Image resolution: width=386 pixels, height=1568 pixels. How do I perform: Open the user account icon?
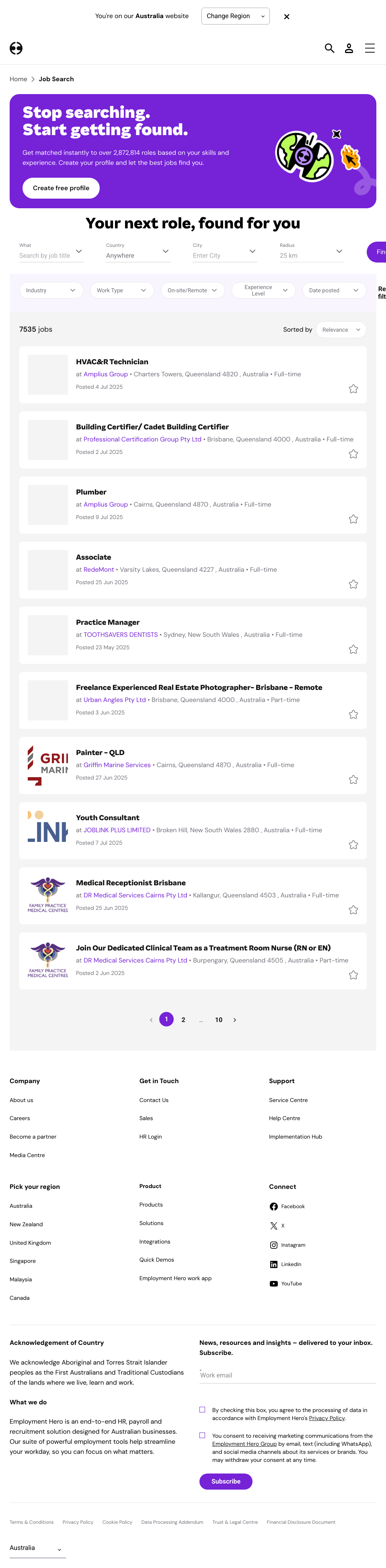pos(349,48)
